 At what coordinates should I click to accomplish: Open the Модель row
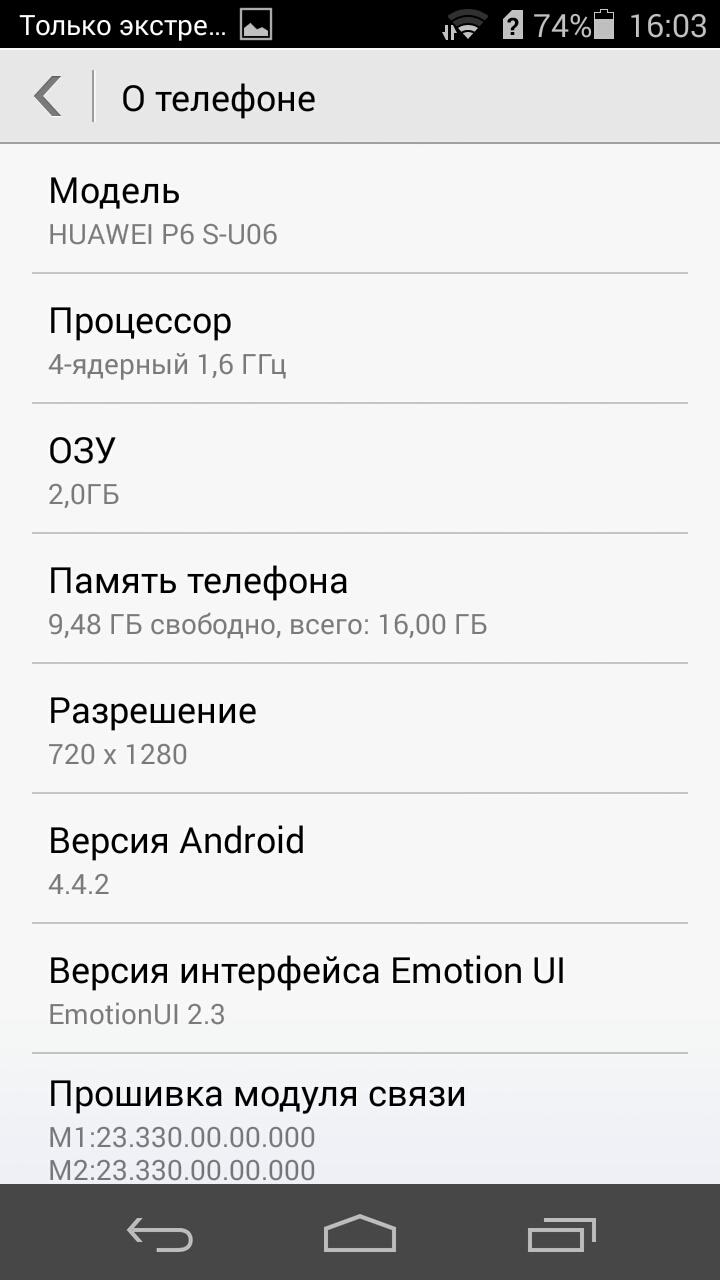pos(360,209)
